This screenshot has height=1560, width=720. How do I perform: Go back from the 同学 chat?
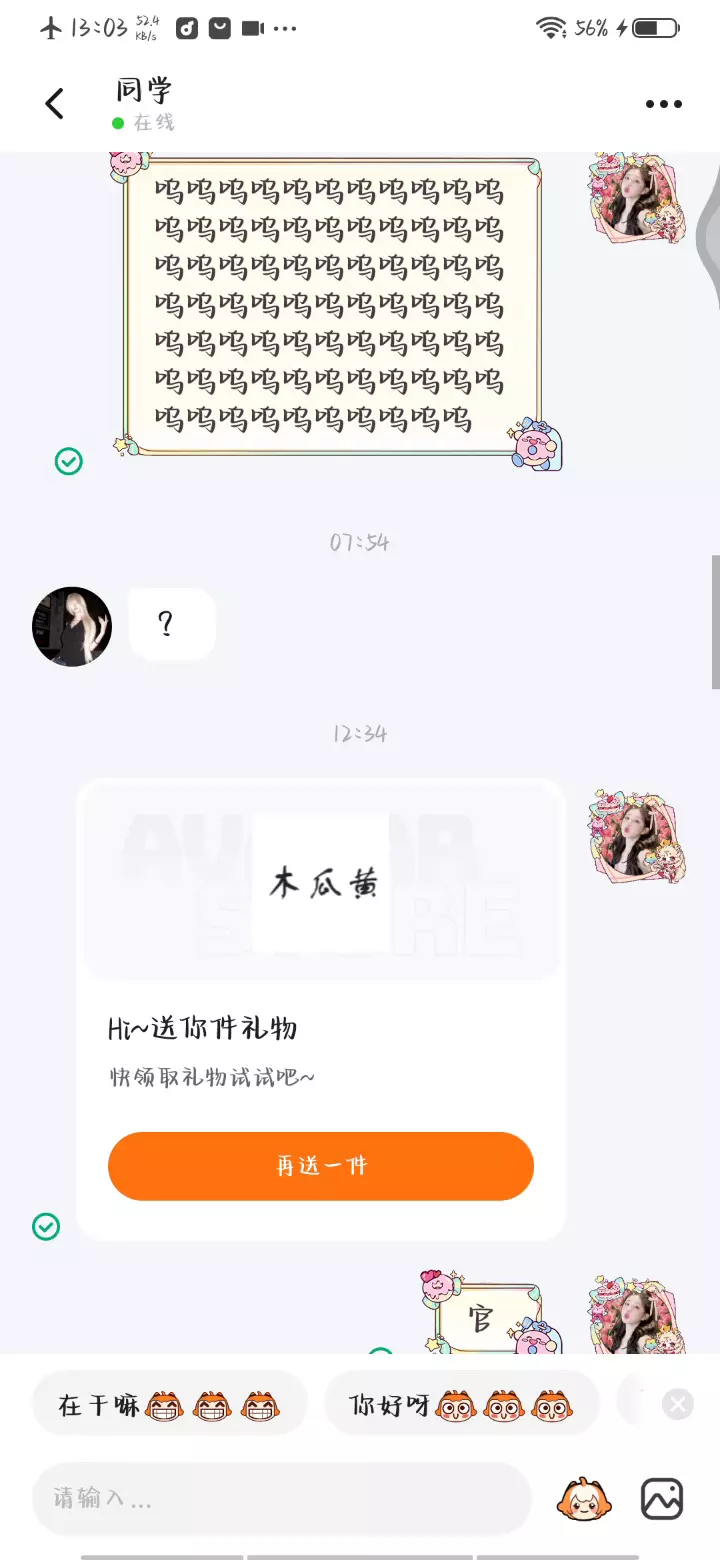[x=55, y=103]
